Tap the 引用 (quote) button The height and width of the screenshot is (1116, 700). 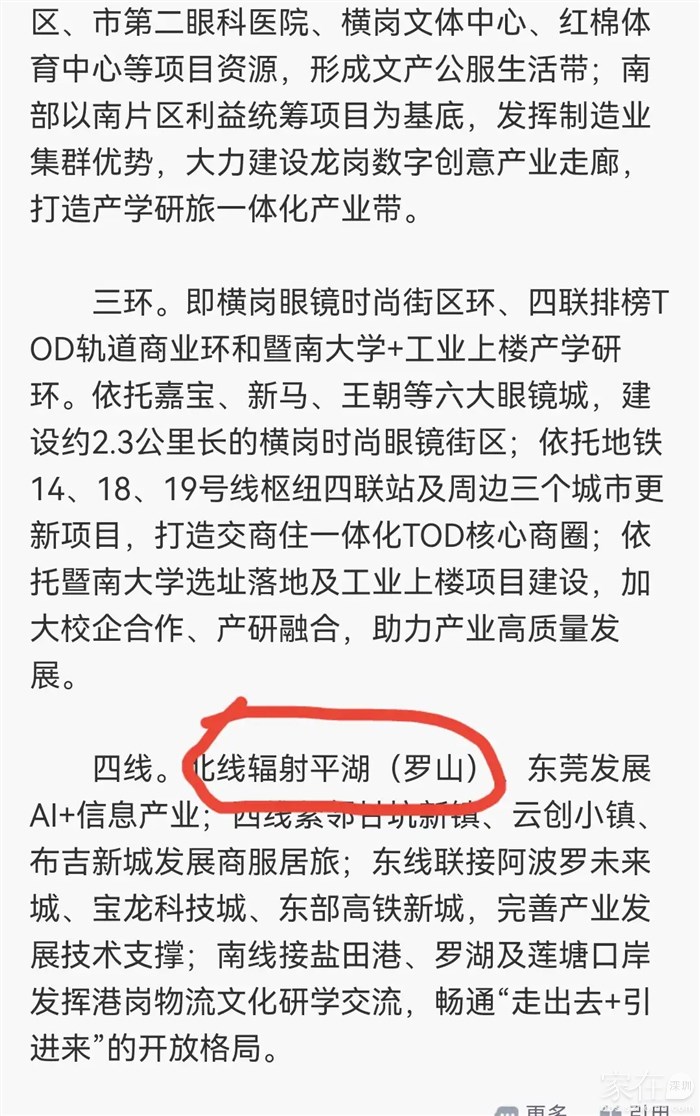point(640,1109)
